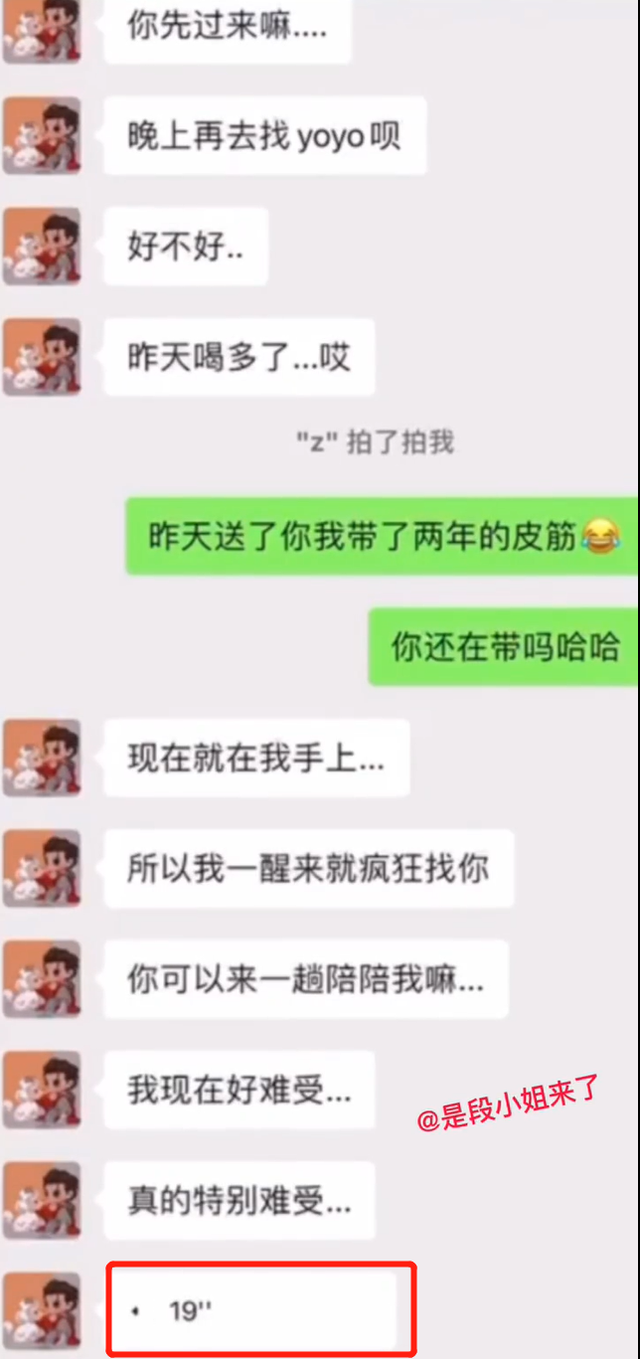Open avatar beside "昨天喝多了...哎" message
The height and width of the screenshot is (1359, 640).
[41, 357]
